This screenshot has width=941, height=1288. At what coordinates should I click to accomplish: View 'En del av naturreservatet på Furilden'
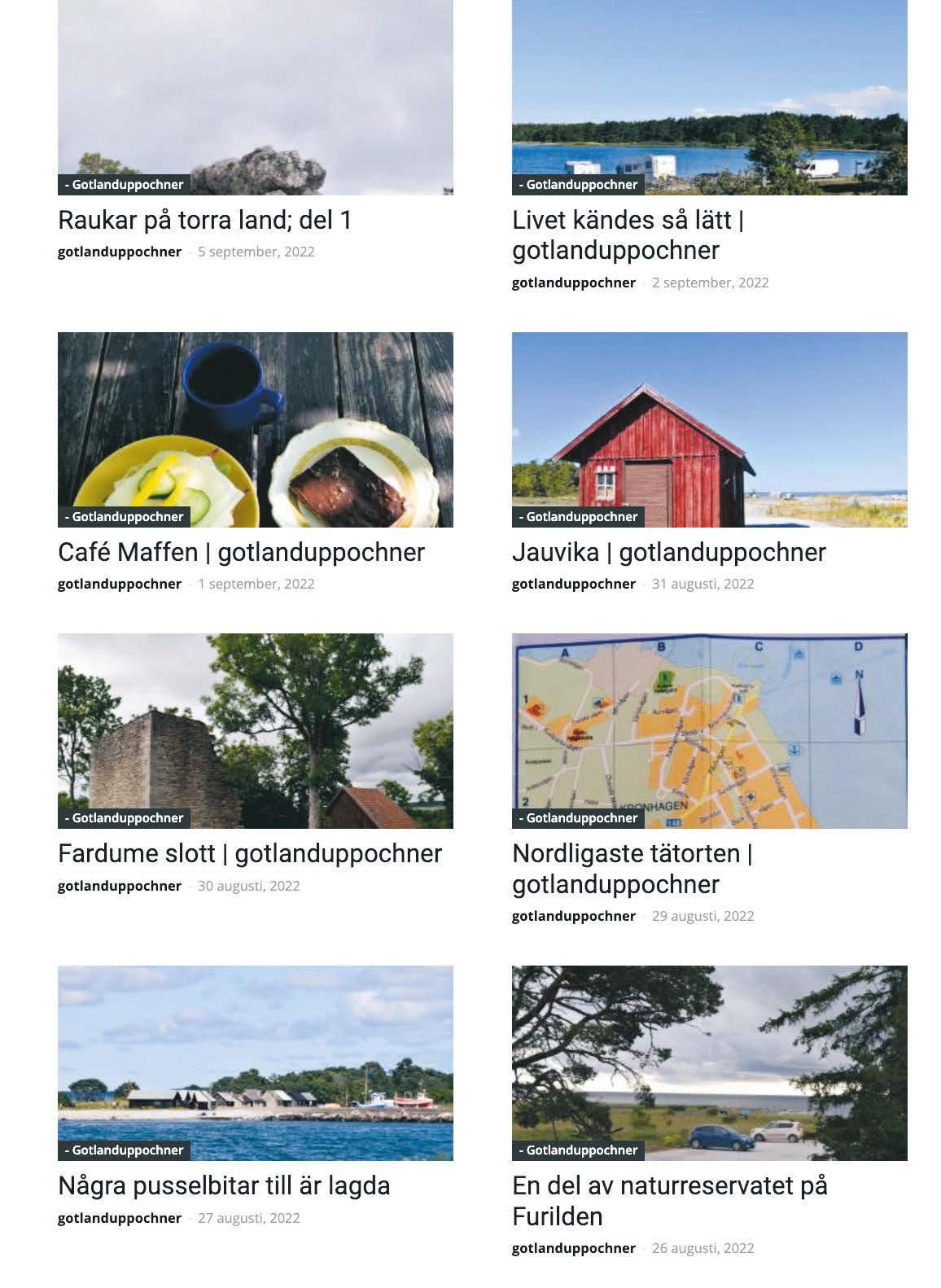669,1200
